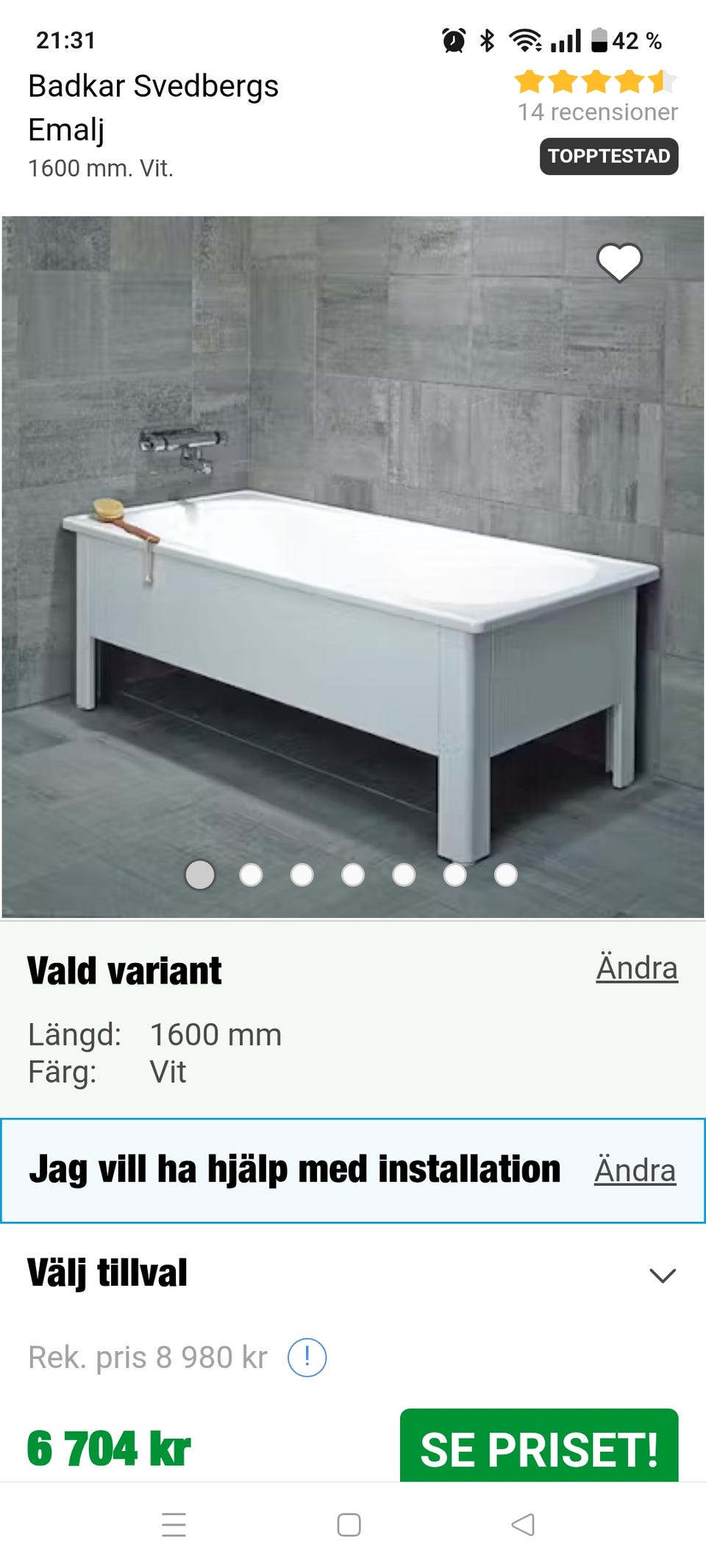The image size is (706, 1568).
Task: Add bathtub to favorites via heart icon
Action: [x=618, y=262]
